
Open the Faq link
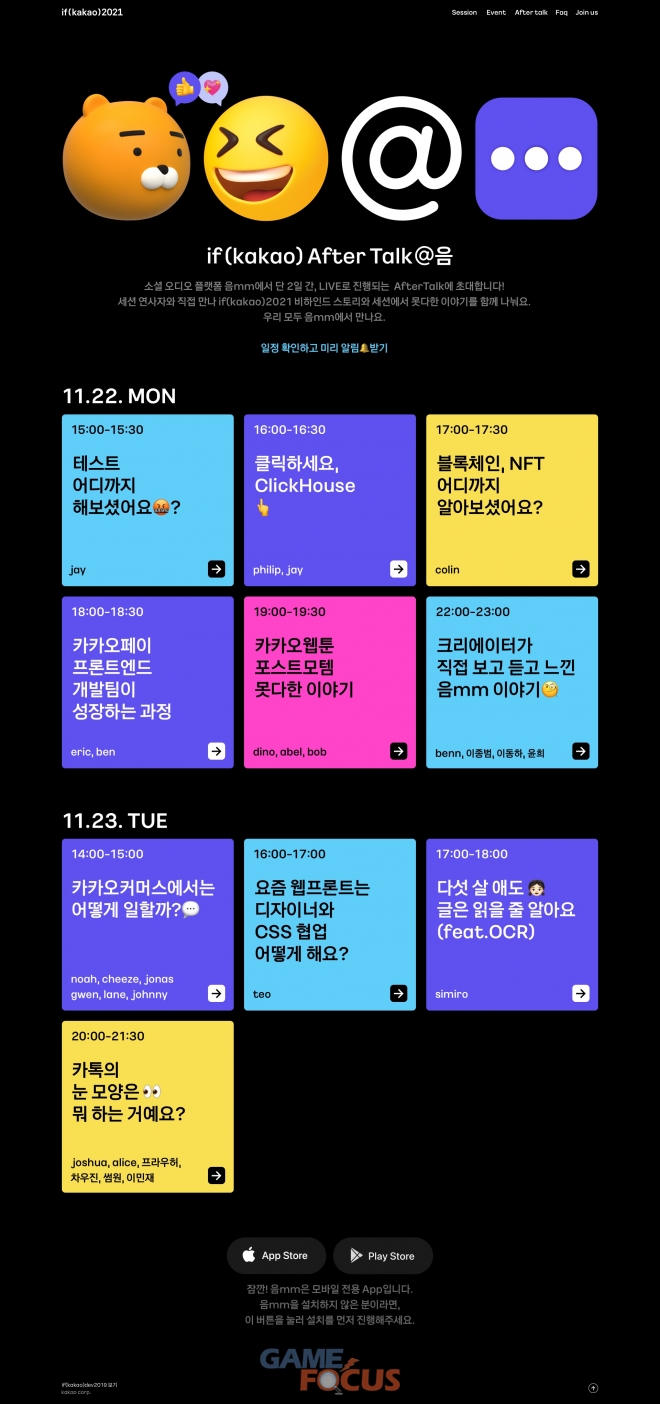[562, 13]
